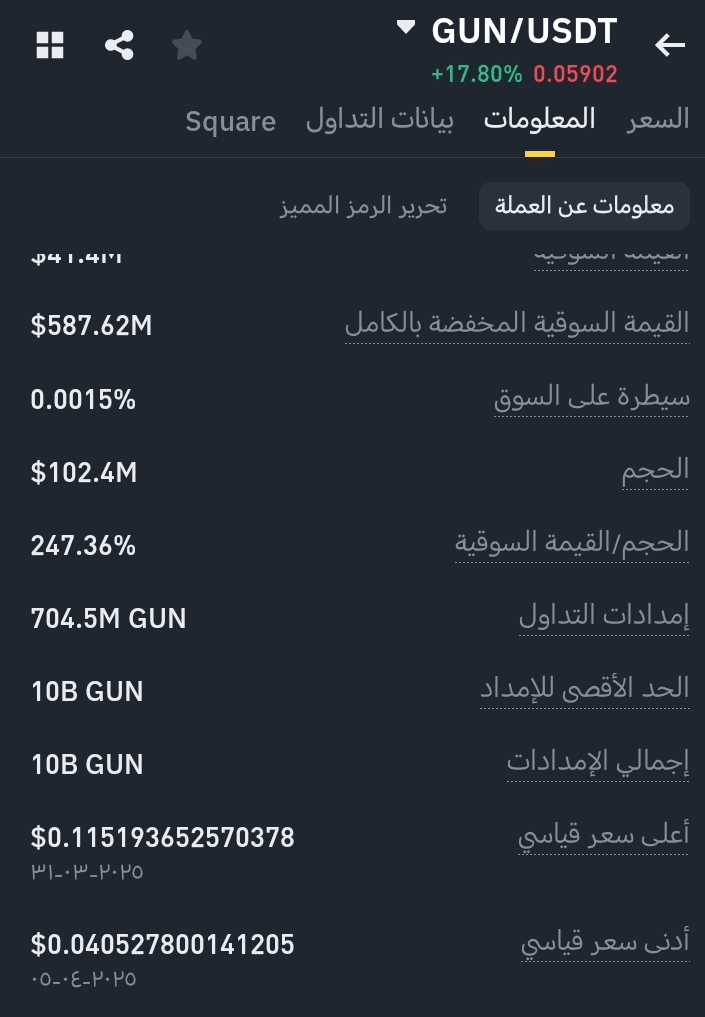Image resolution: width=705 pixels, height=1017 pixels.
Task: Switch to تحرير الرمز المميز segment
Action: pyautogui.click(x=363, y=207)
